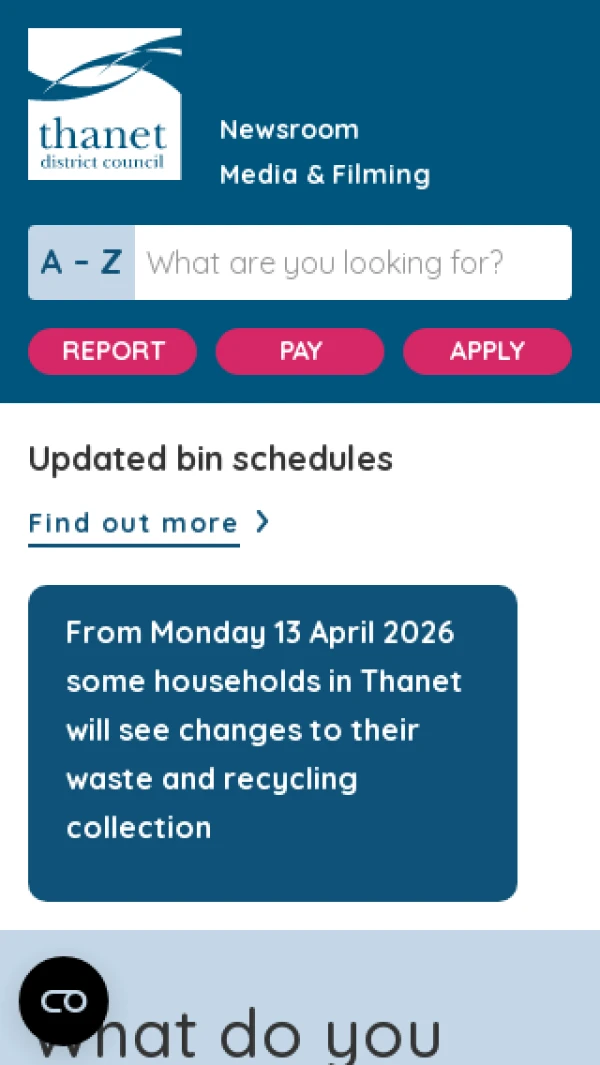Open Media & Filming page
The image size is (600, 1065).
[325, 175]
